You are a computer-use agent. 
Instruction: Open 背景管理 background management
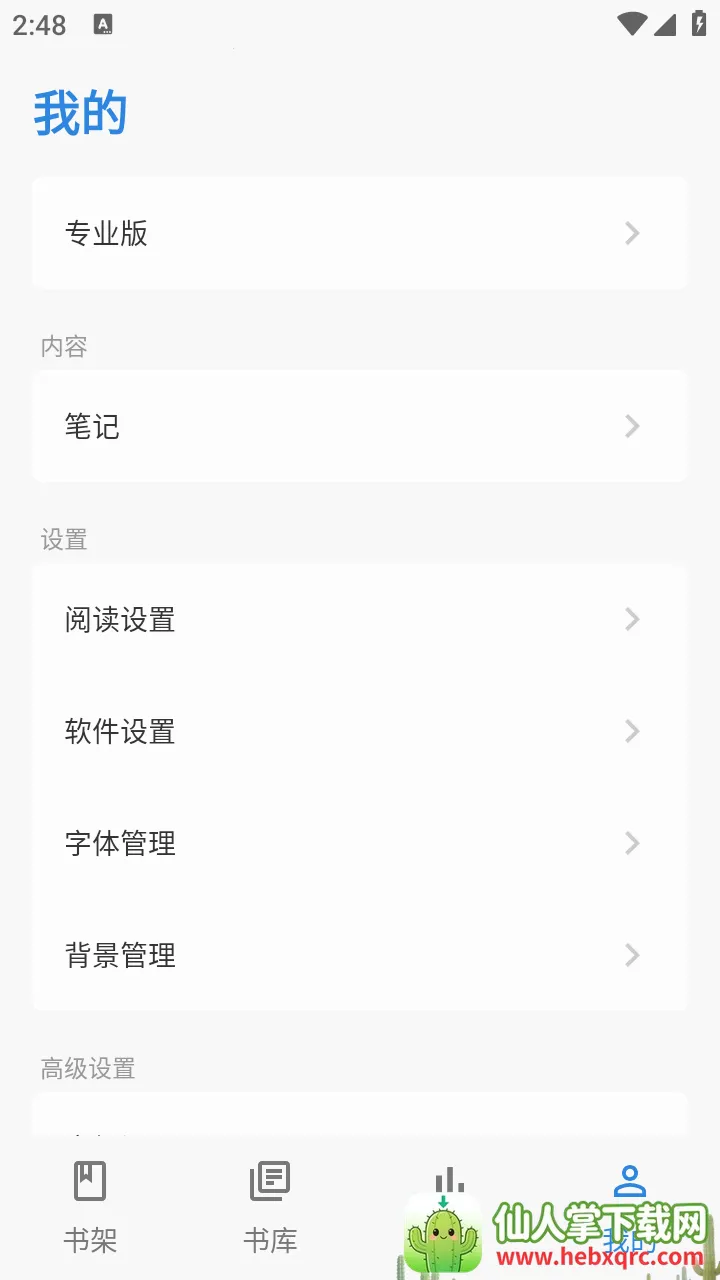tap(359, 956)
